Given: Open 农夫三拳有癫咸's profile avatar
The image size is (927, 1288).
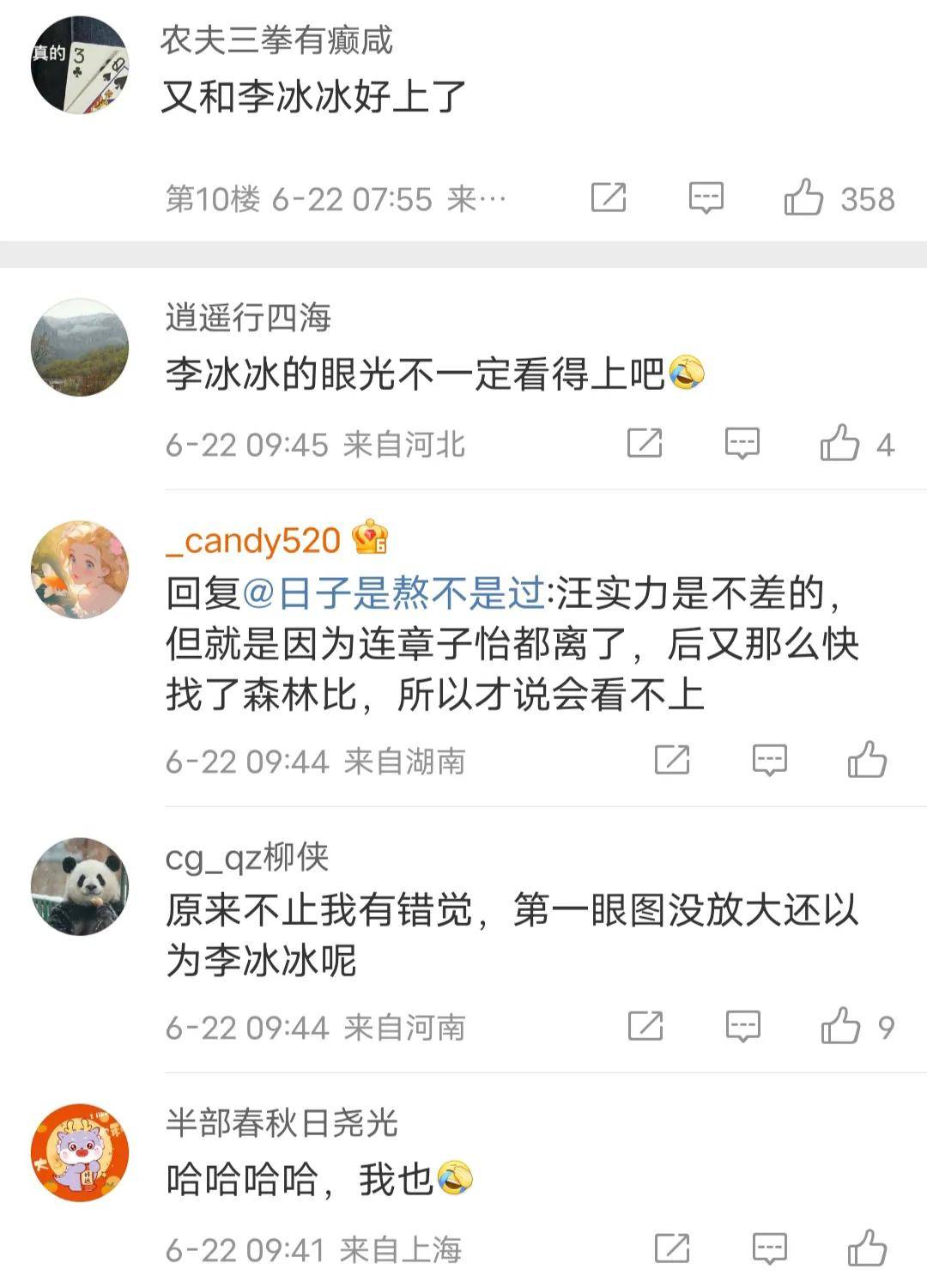Looking at the screenshot, I should 80,64.
